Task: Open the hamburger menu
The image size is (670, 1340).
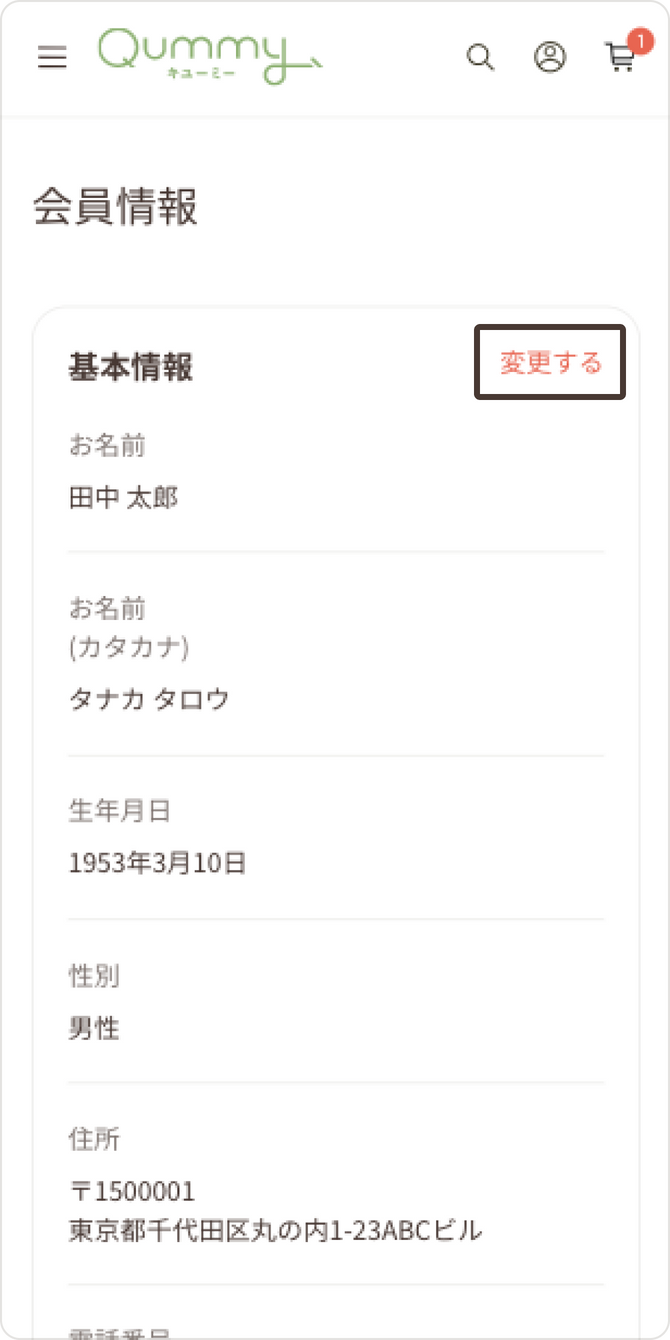Action: (52, 57)
